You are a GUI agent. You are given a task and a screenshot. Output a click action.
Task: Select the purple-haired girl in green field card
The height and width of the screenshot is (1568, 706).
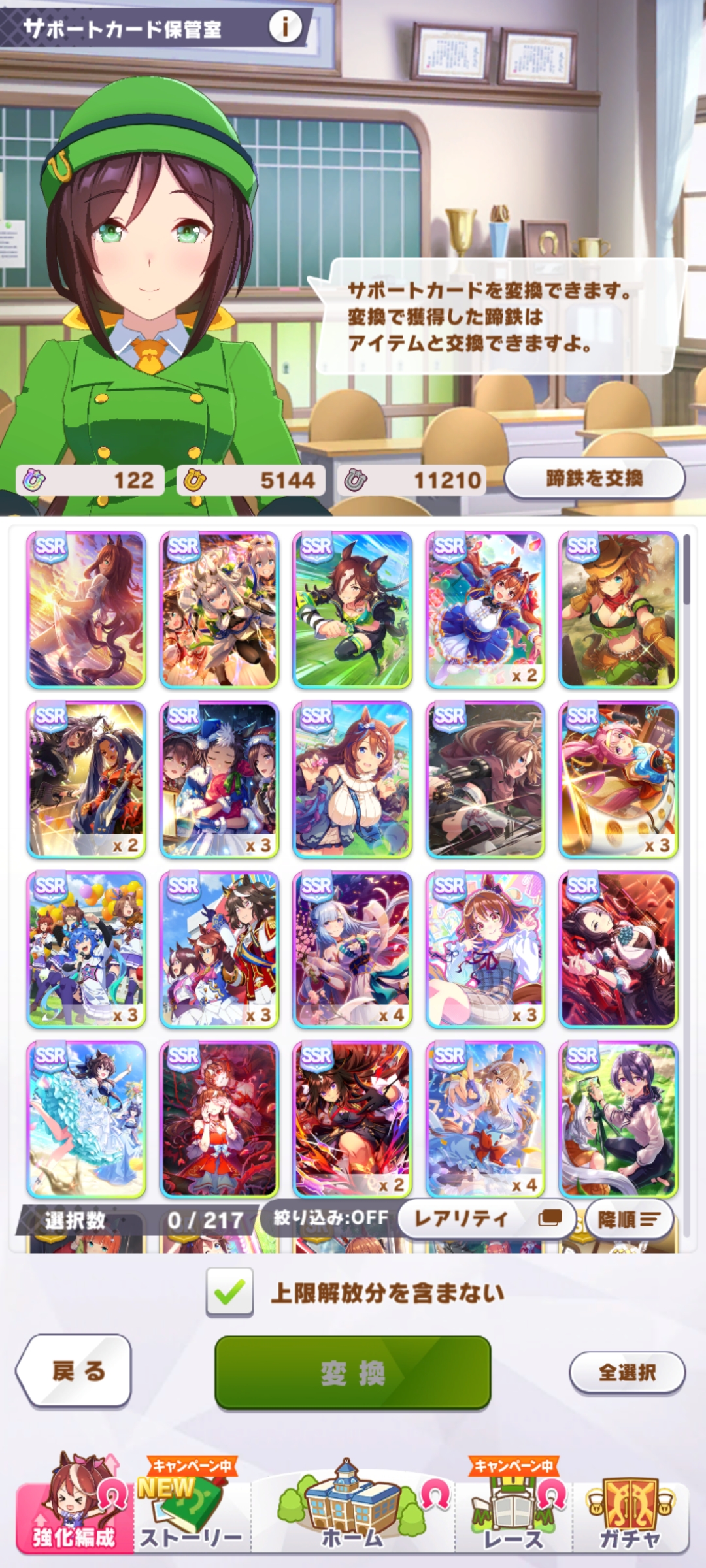click(618, 1119)
